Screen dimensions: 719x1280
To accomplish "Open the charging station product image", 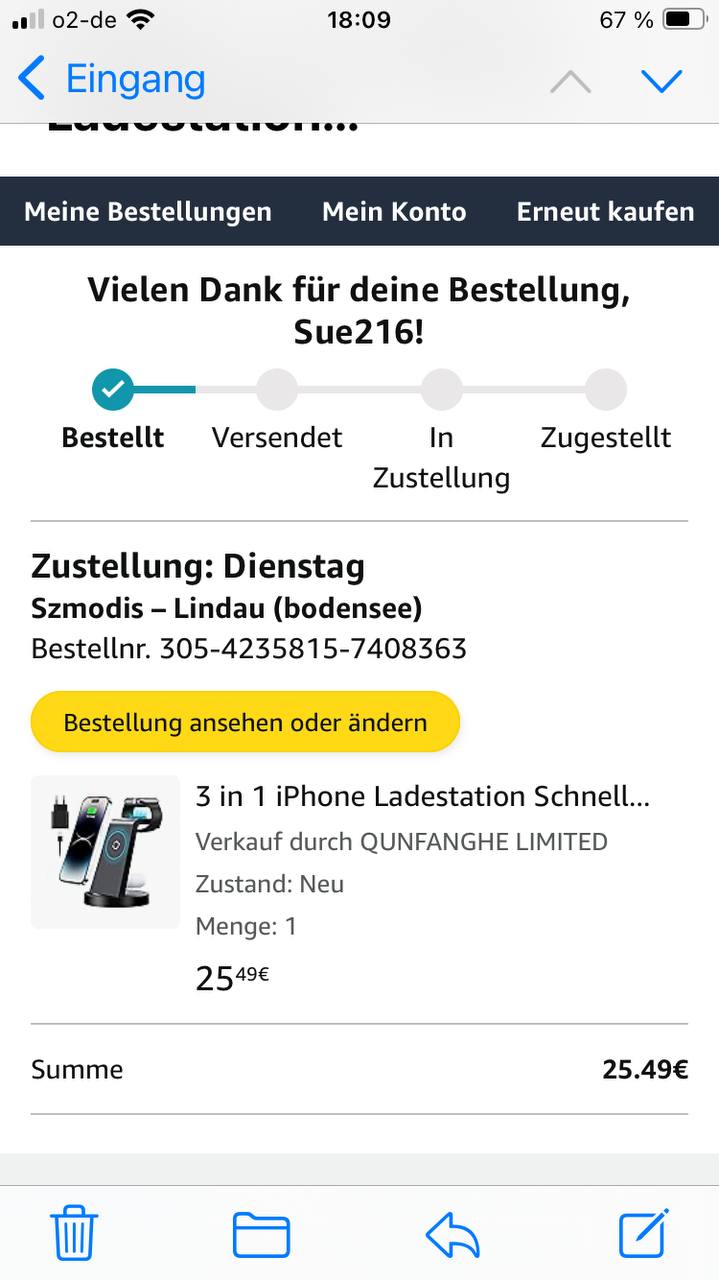I will coord(105,852).
